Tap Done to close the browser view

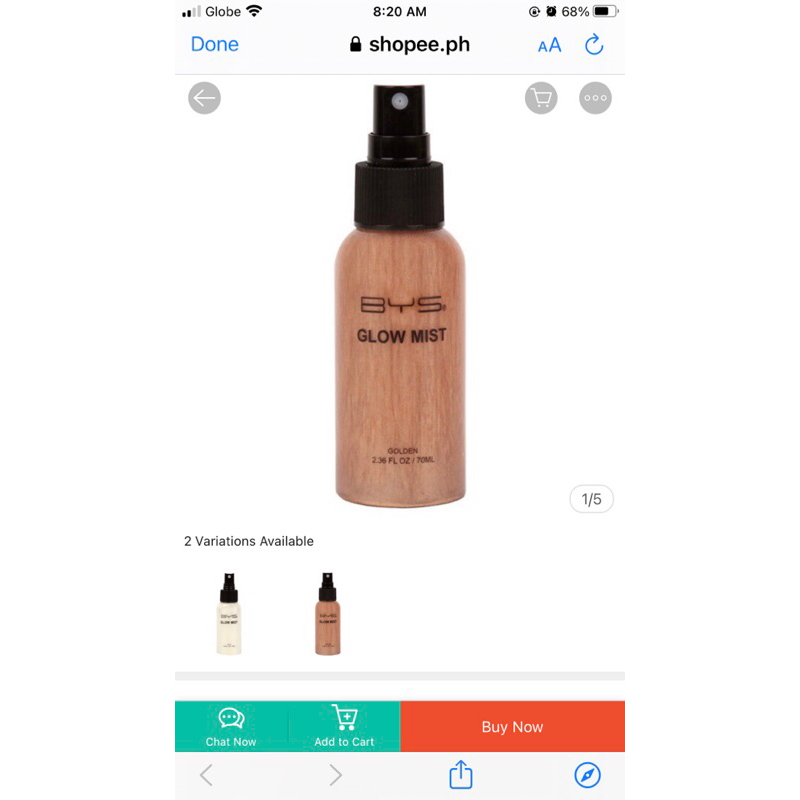click(214, 44)
